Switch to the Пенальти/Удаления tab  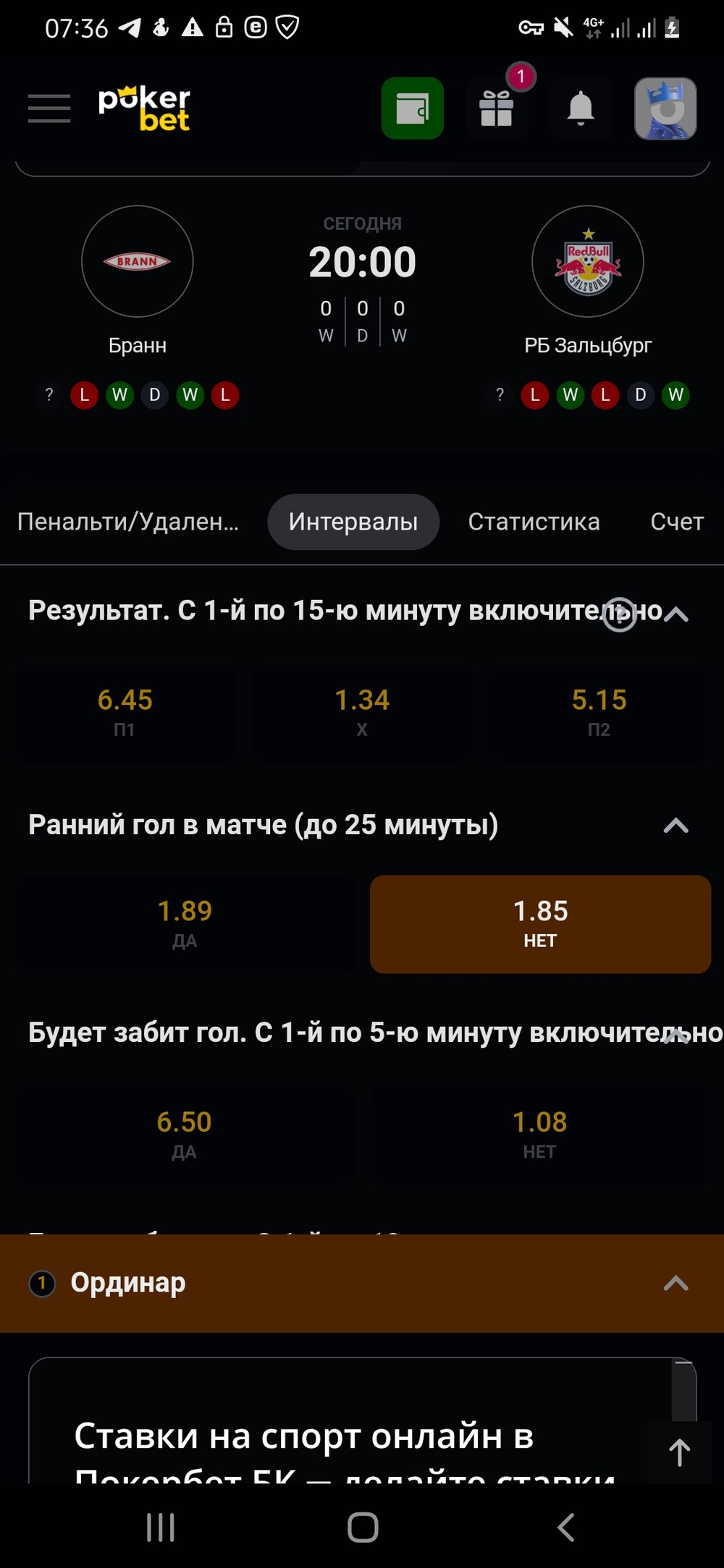click(x=128, y=522)
